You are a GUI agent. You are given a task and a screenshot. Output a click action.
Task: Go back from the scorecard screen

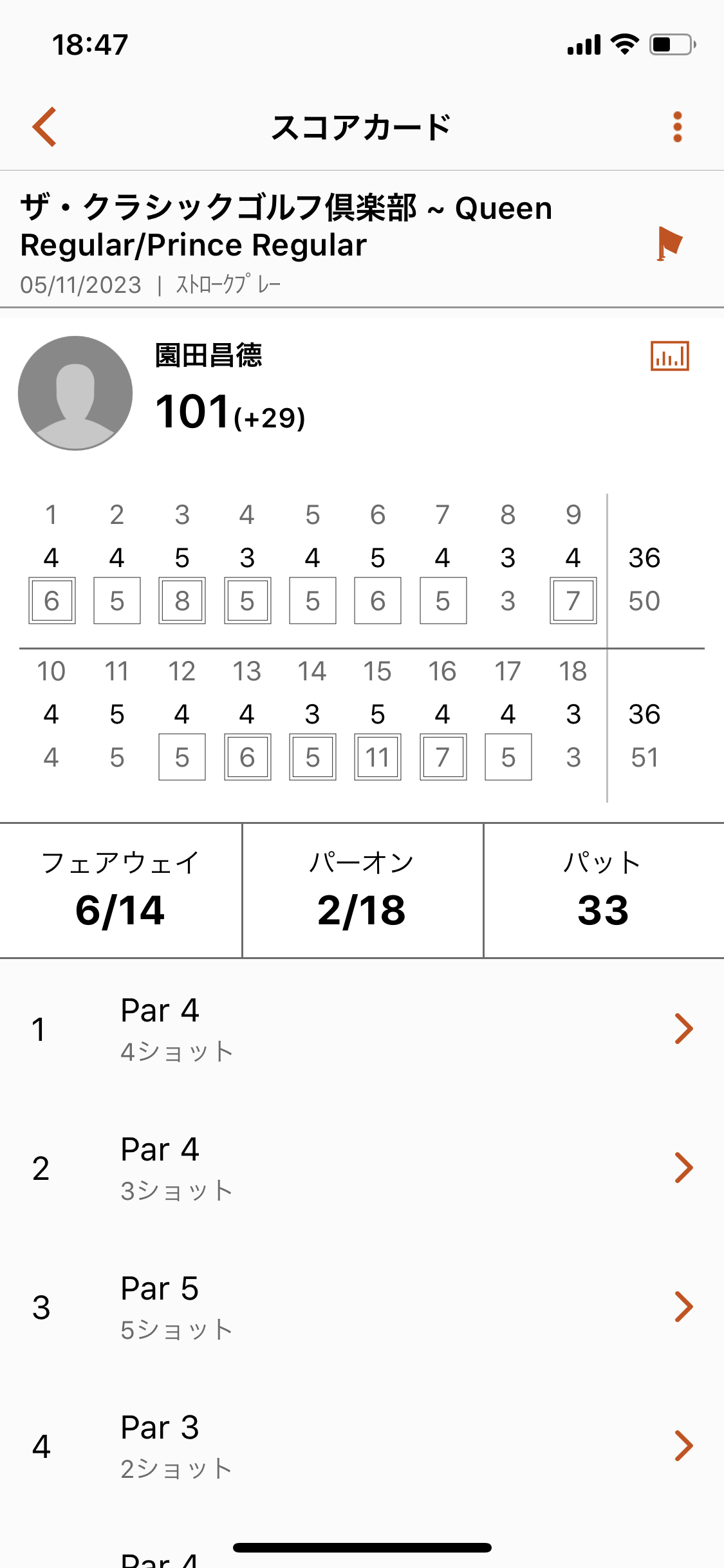point(44,127)
